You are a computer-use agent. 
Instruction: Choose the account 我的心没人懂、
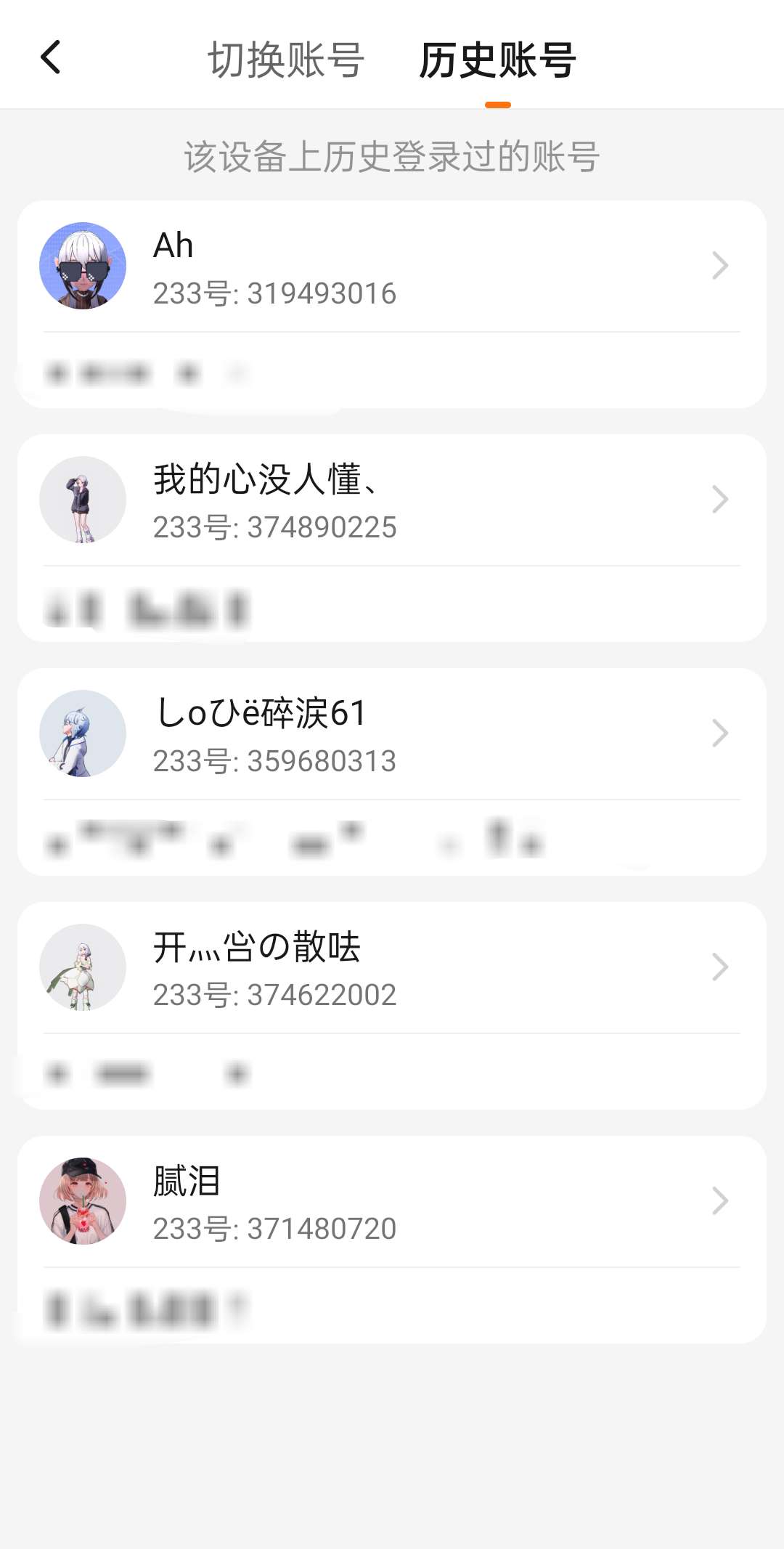click(x=392, y=500)
